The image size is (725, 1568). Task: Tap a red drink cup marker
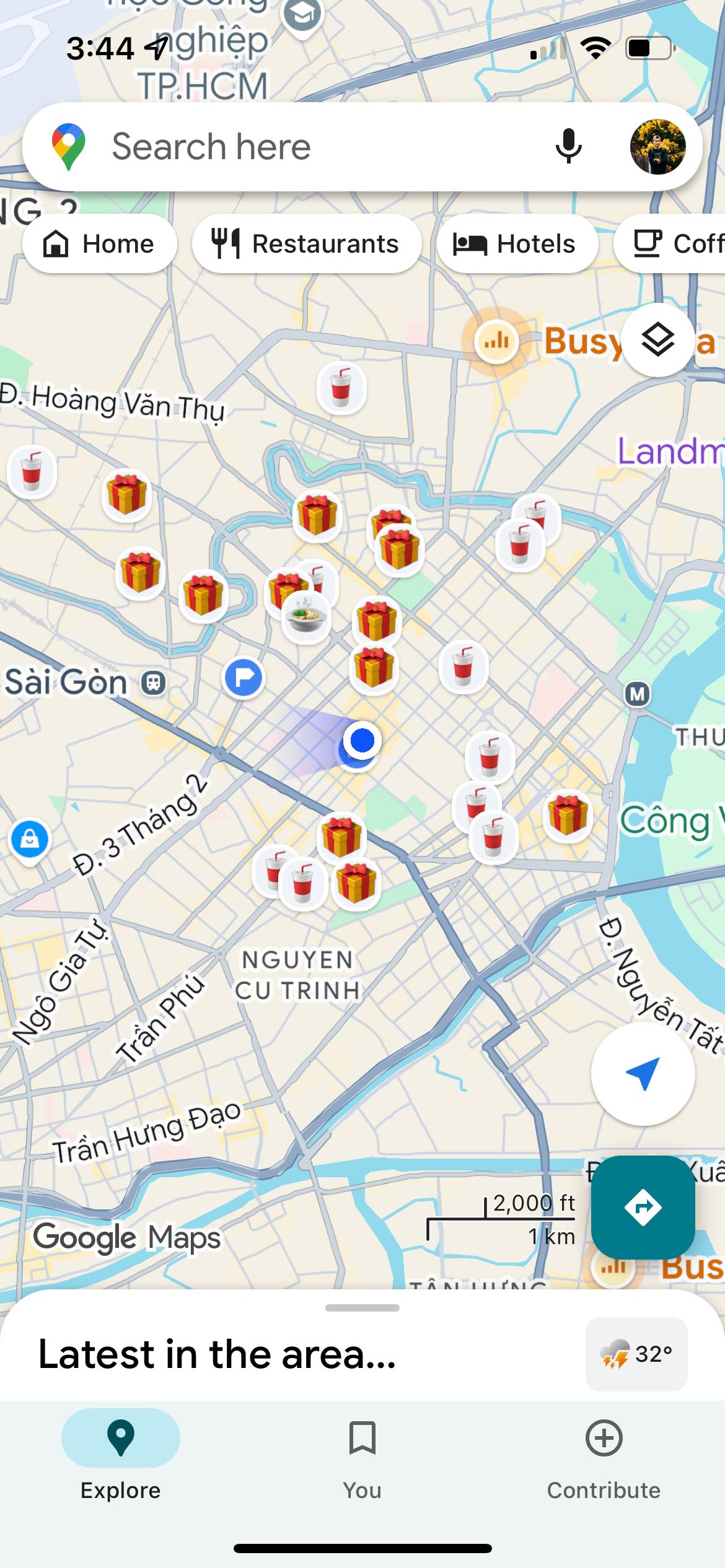465,666
